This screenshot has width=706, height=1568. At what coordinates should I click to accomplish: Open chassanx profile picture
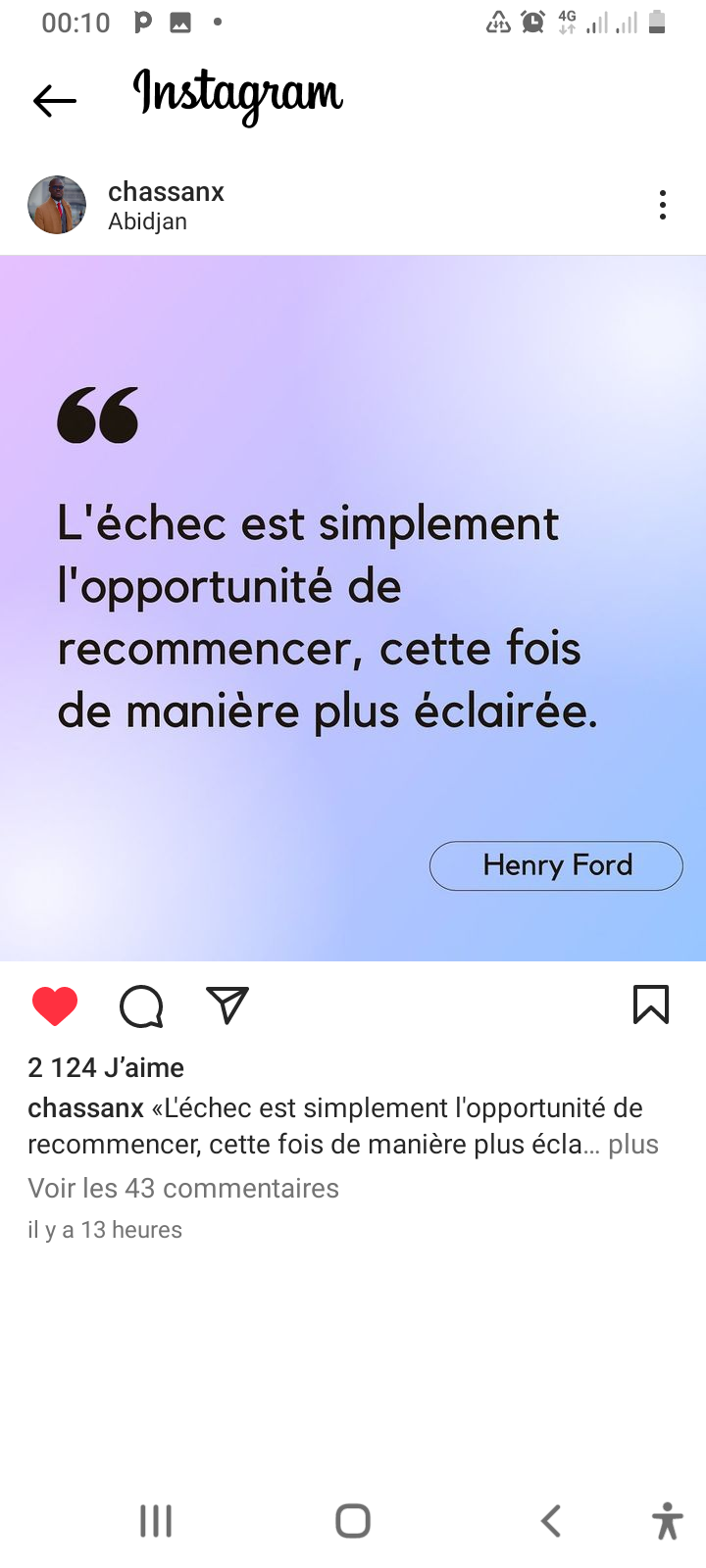(x=57, y=205)
